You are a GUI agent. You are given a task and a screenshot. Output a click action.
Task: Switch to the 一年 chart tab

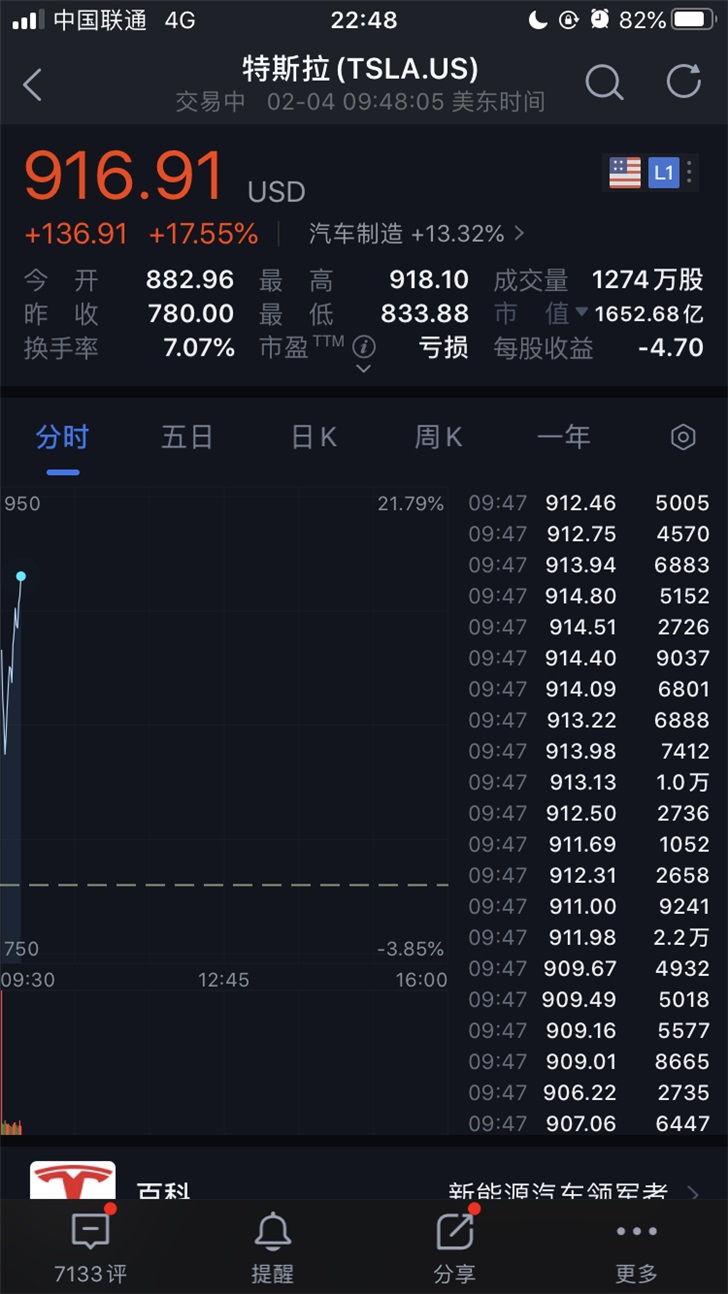[563, 437]
